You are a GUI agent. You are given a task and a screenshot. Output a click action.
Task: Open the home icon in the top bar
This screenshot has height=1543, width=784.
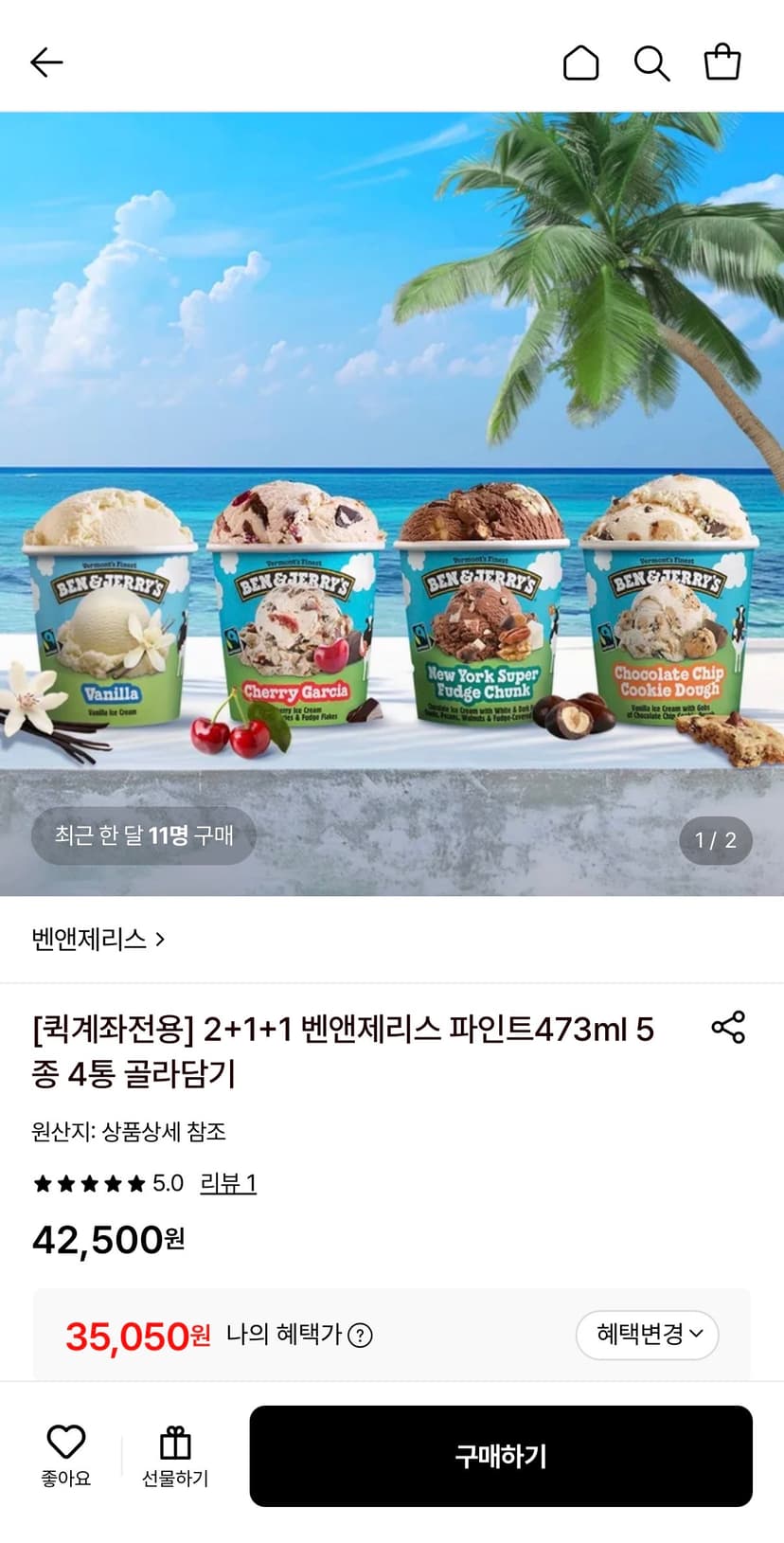coord(580,63)
